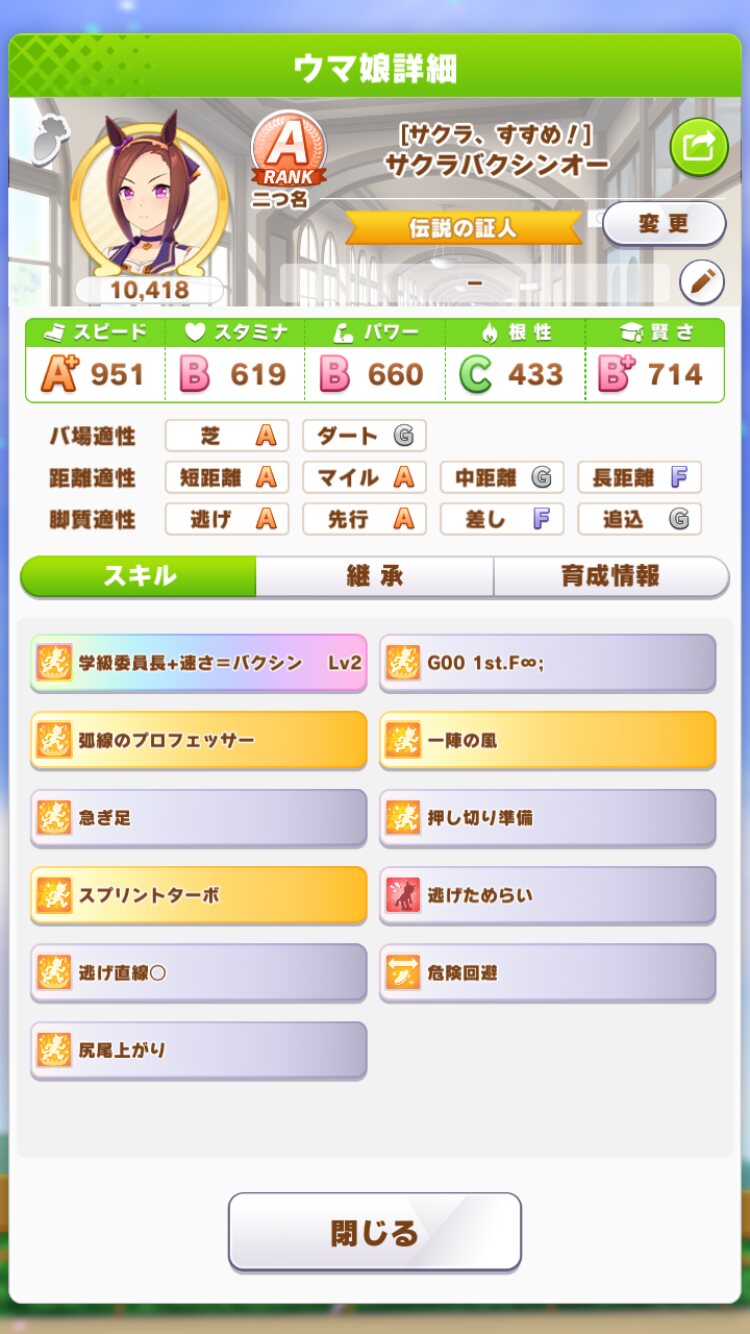The image size is (750, 1334).
Task: View the 一陣の風 skill
Action: 548,740
